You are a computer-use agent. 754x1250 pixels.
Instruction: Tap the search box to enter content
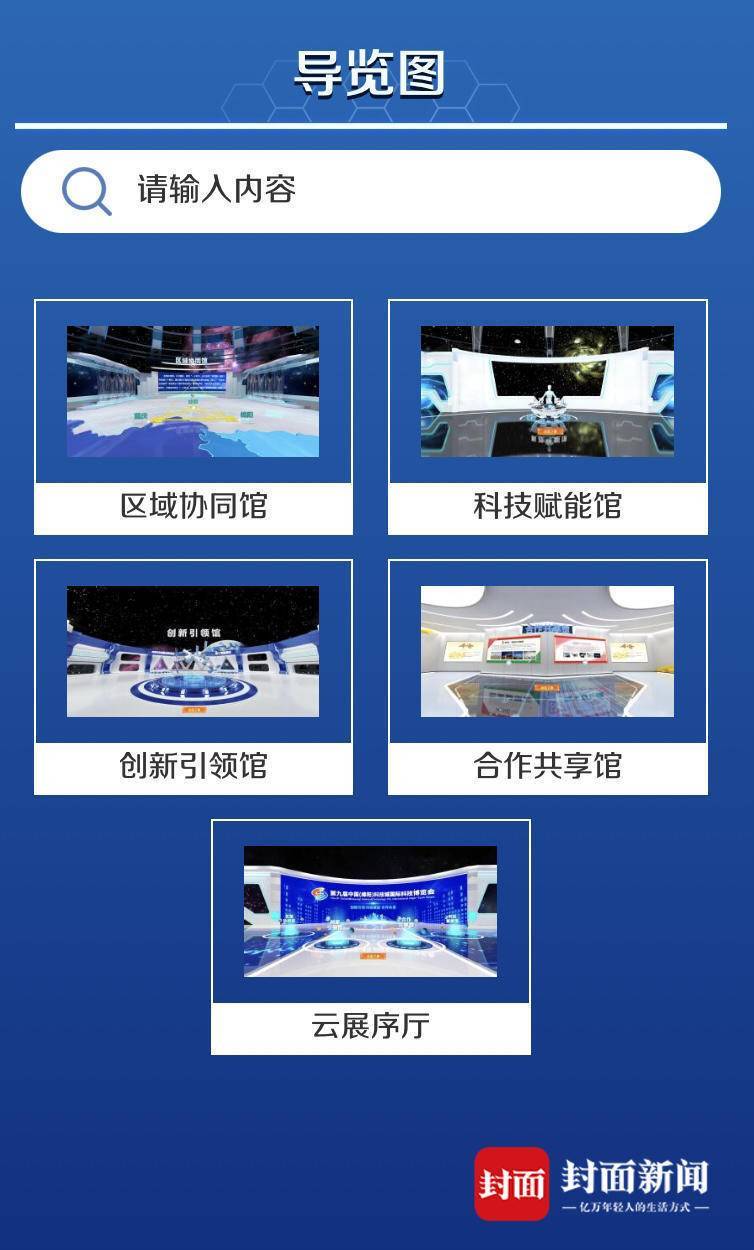(x=400, y=191)
